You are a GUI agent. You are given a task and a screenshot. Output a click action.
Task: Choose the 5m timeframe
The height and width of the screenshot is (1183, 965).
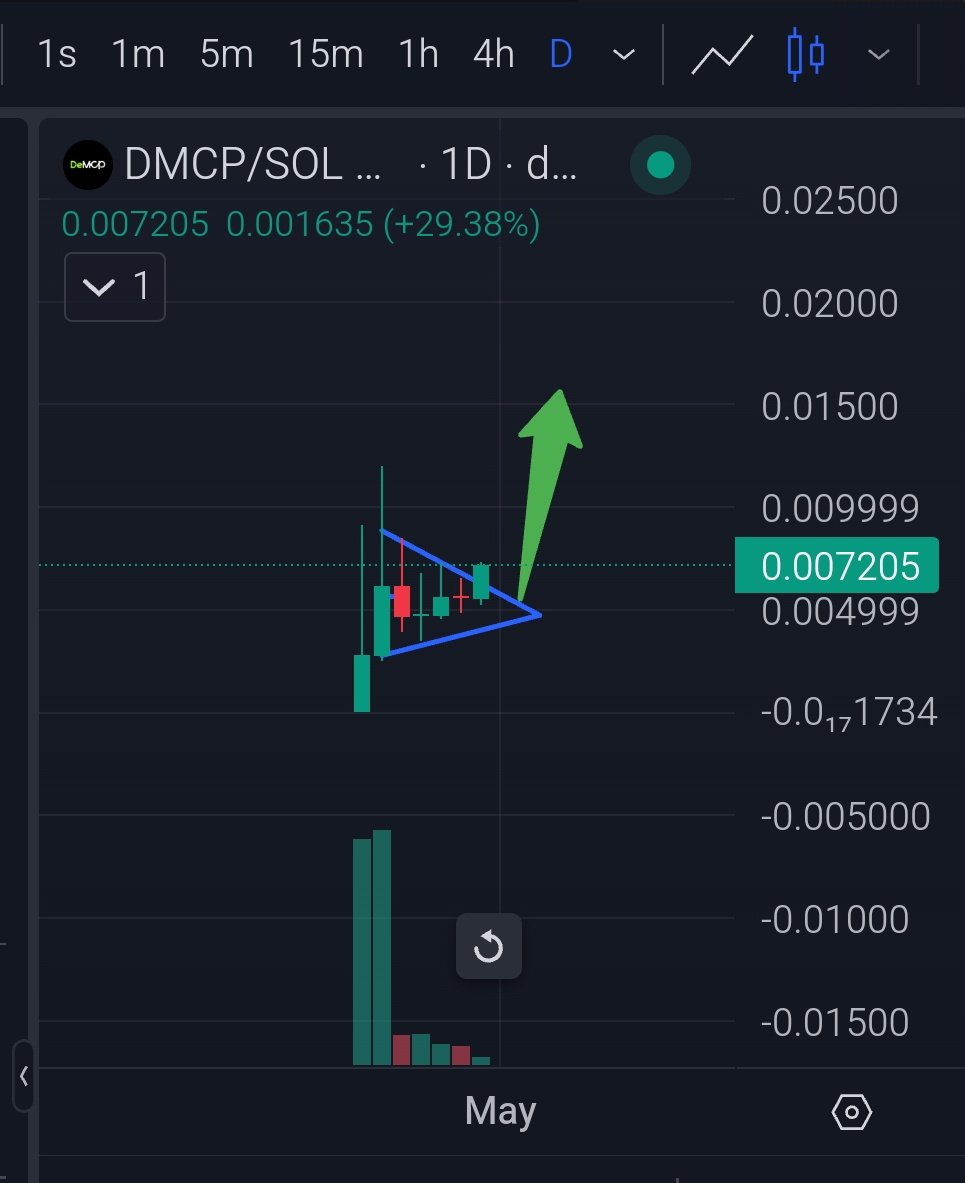point(226,53)
